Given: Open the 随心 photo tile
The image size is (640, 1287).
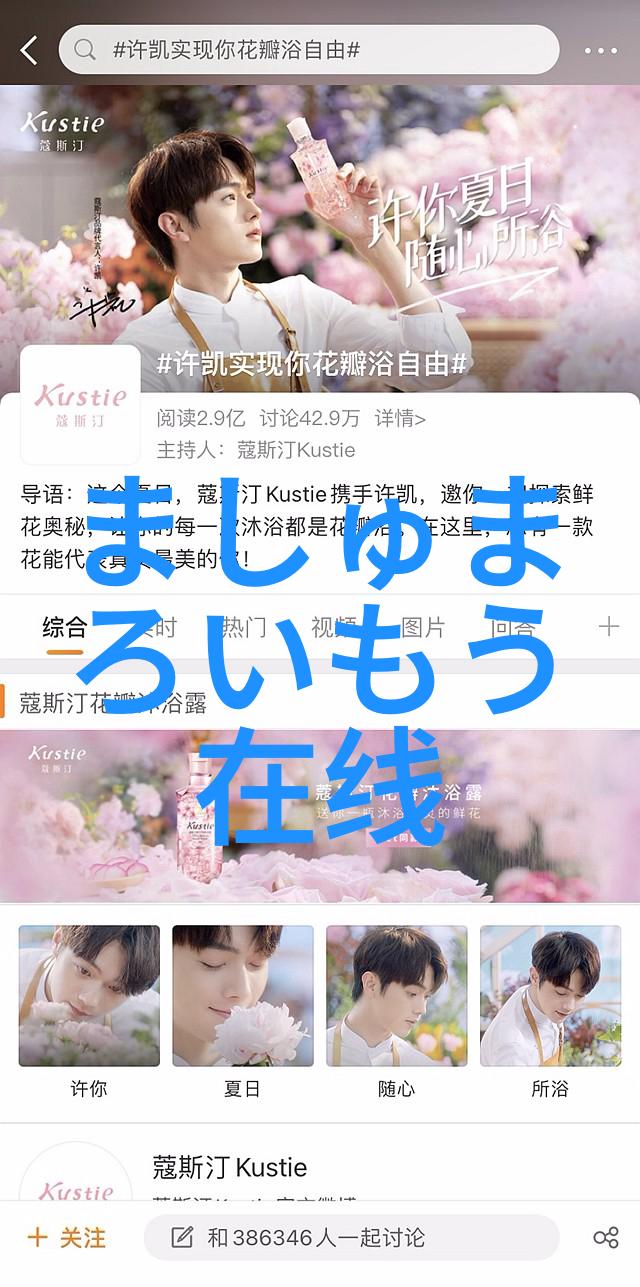Looking at the screenshot, I should [x=396, y=996].
